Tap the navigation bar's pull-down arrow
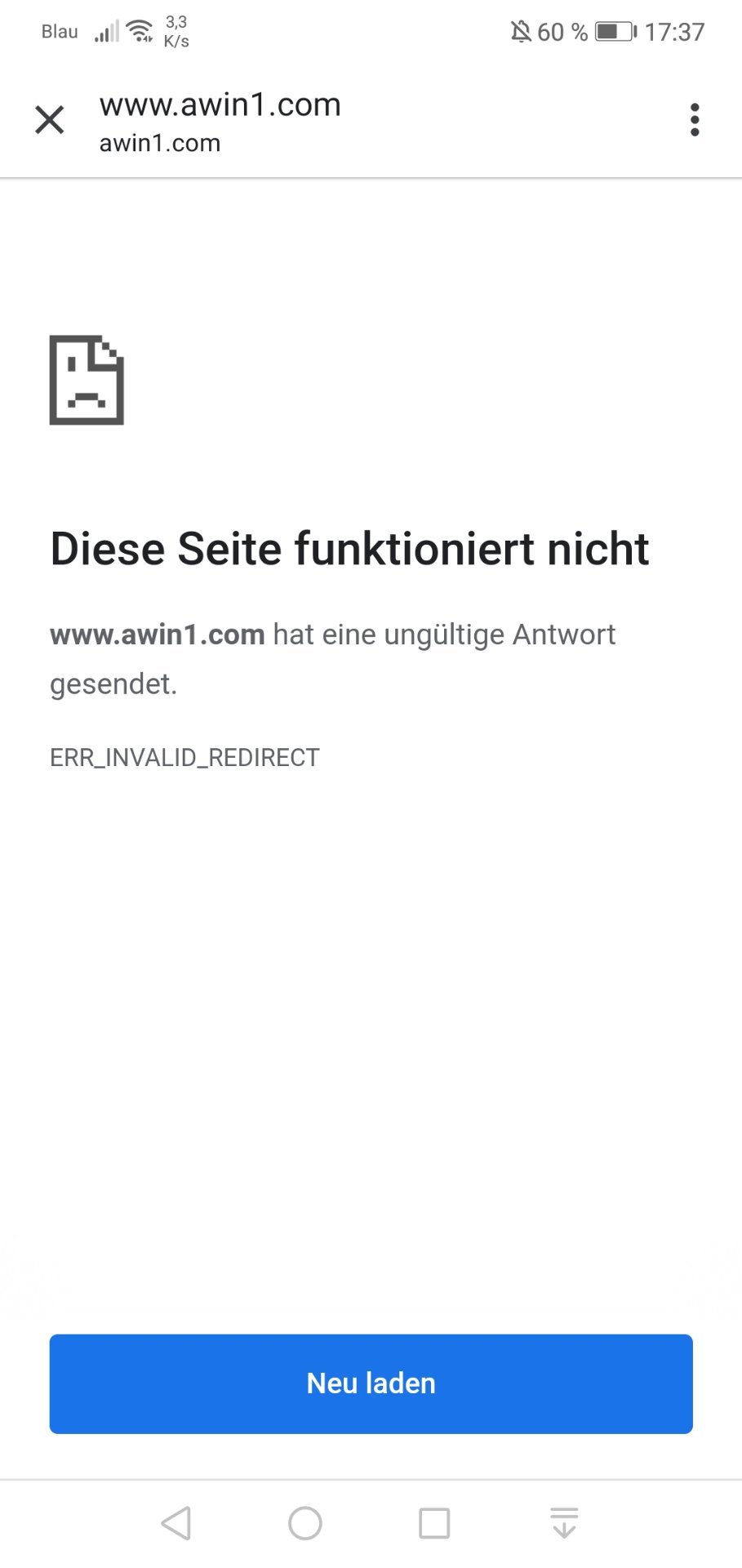The image size is (742, 1568). [x=564, y=1523]
